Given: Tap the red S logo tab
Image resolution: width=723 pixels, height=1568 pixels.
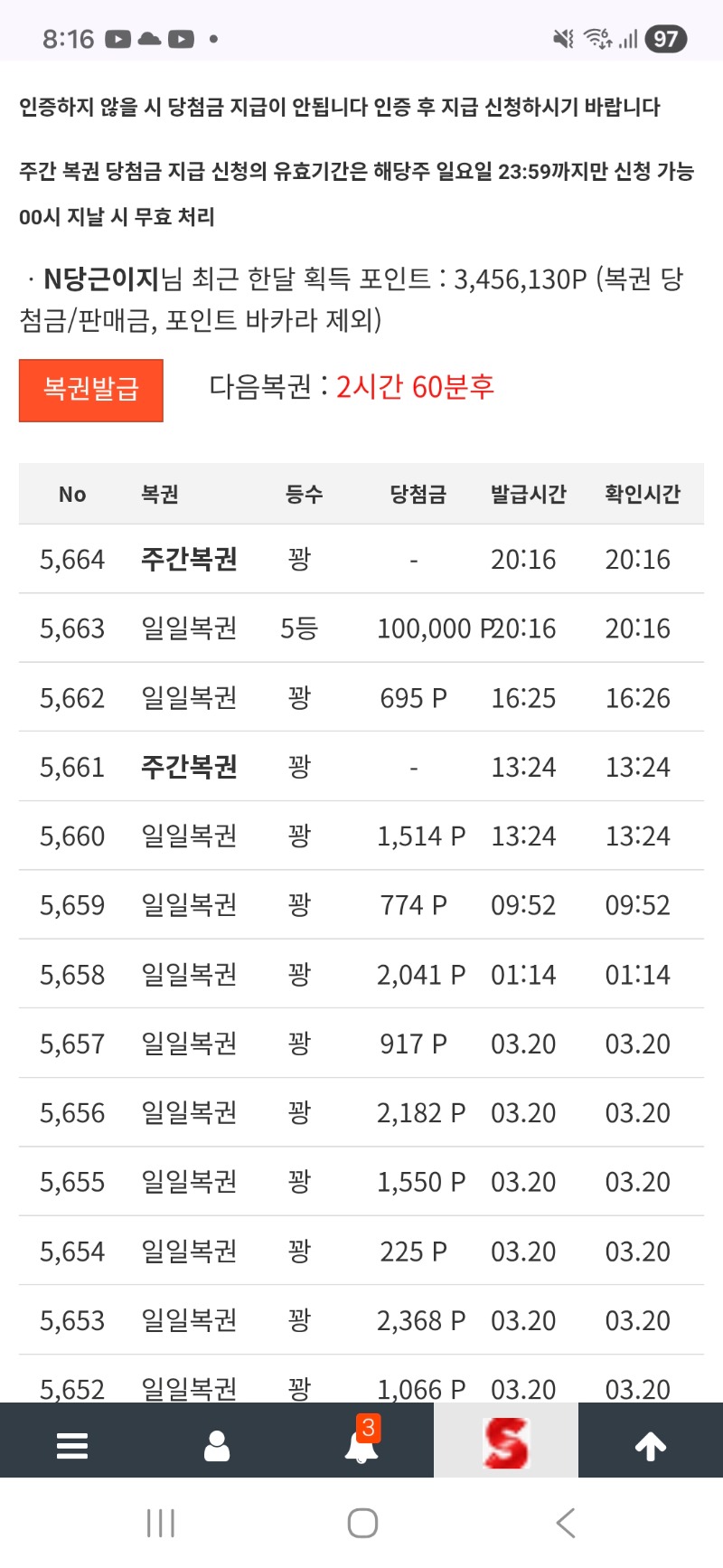Looking at the screenshot, I should click(x=506, y=1442).
